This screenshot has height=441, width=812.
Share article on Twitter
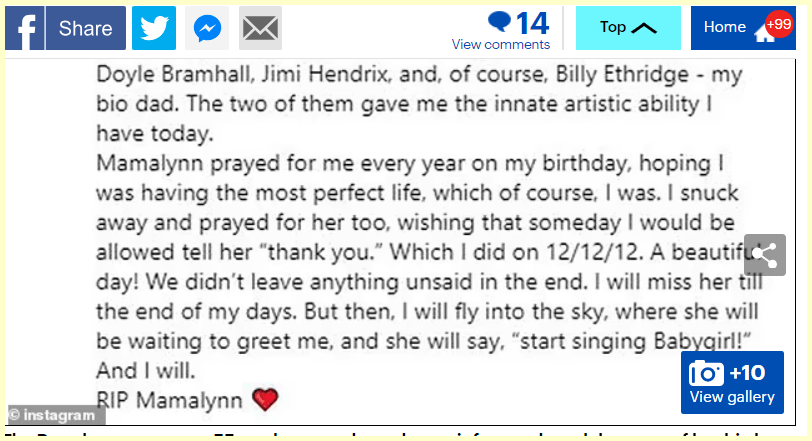(x=153, y=28)
